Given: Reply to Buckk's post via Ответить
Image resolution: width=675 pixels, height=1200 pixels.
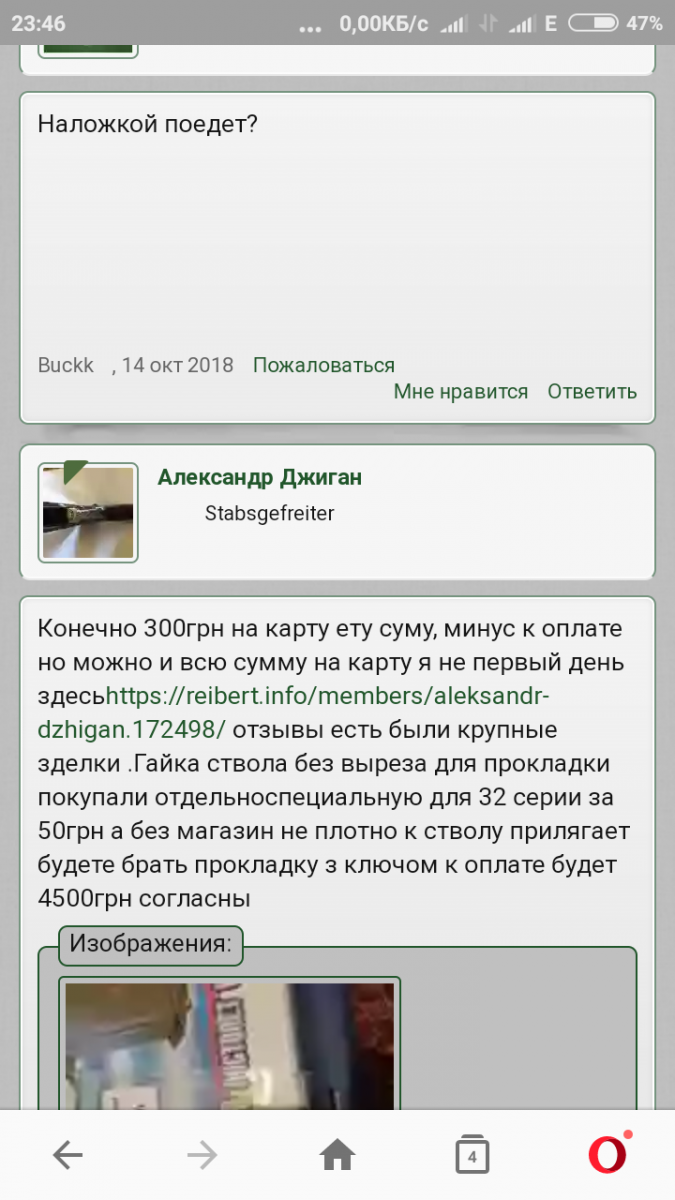Looking at the screenshot, I should point(592,392).
